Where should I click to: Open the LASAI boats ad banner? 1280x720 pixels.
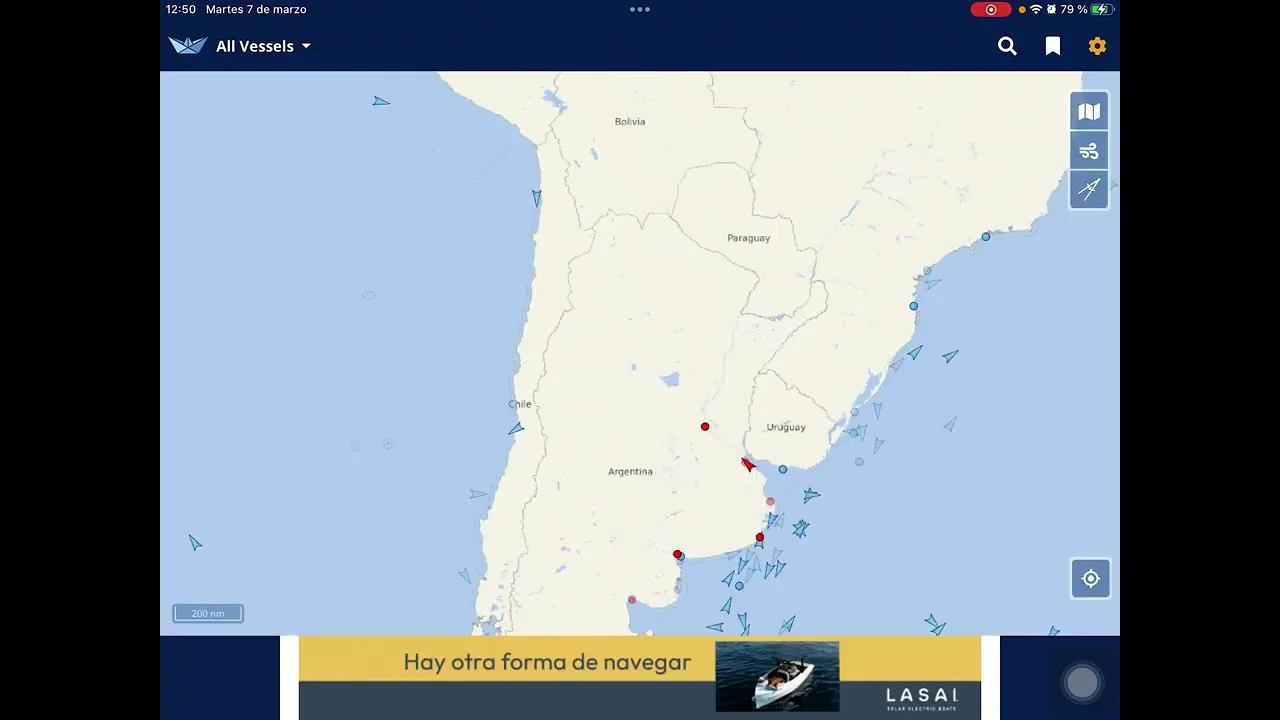[640, 677]
